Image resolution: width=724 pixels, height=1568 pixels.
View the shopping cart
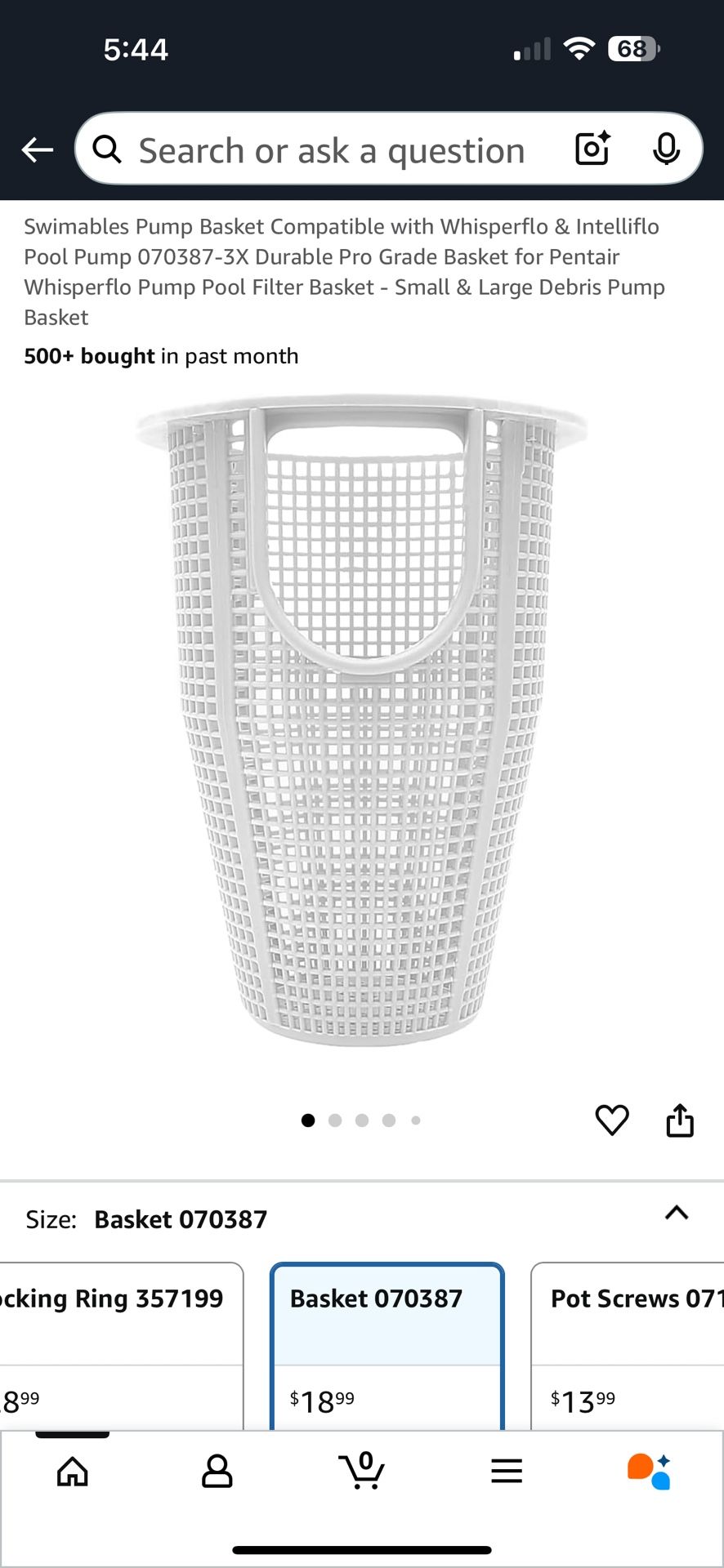pyautogui.click(x=361, y=1472)
